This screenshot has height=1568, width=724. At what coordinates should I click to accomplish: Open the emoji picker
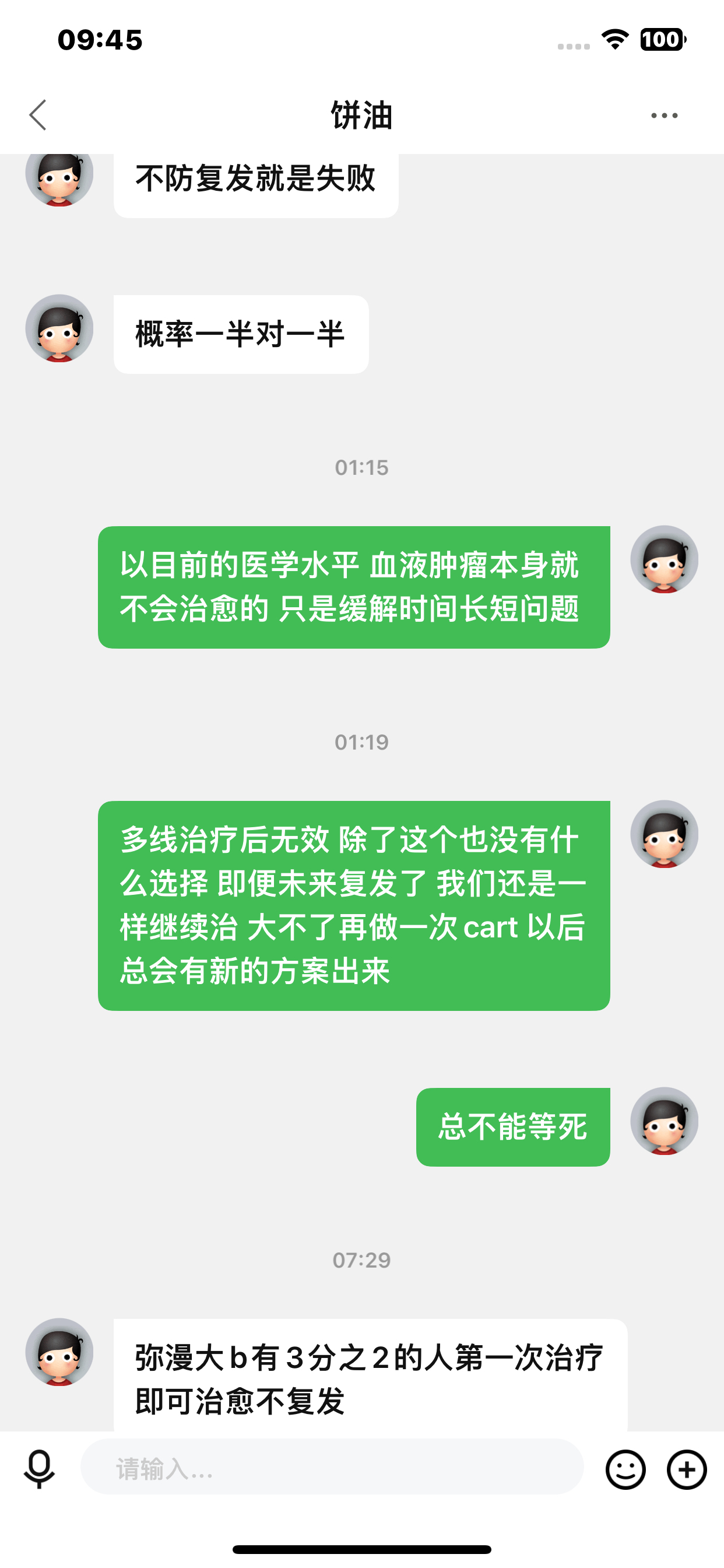pos(625,1469)
